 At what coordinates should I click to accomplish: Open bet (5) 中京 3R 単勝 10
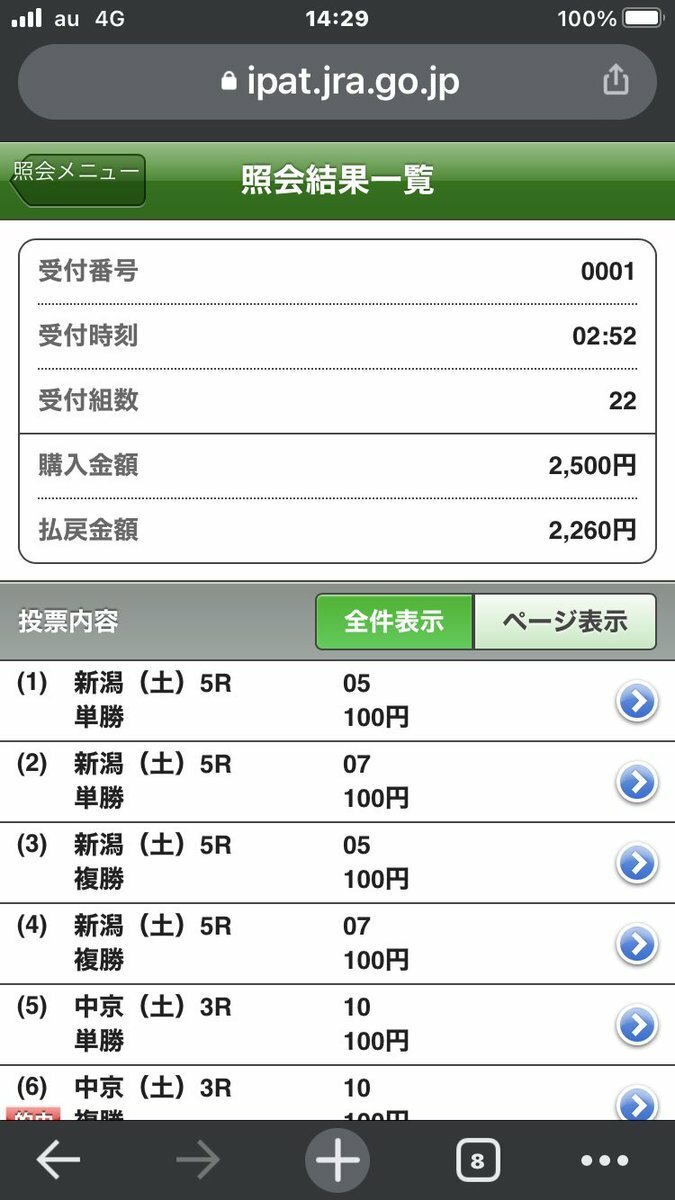pyautogui.click(x=337, y=1025)
